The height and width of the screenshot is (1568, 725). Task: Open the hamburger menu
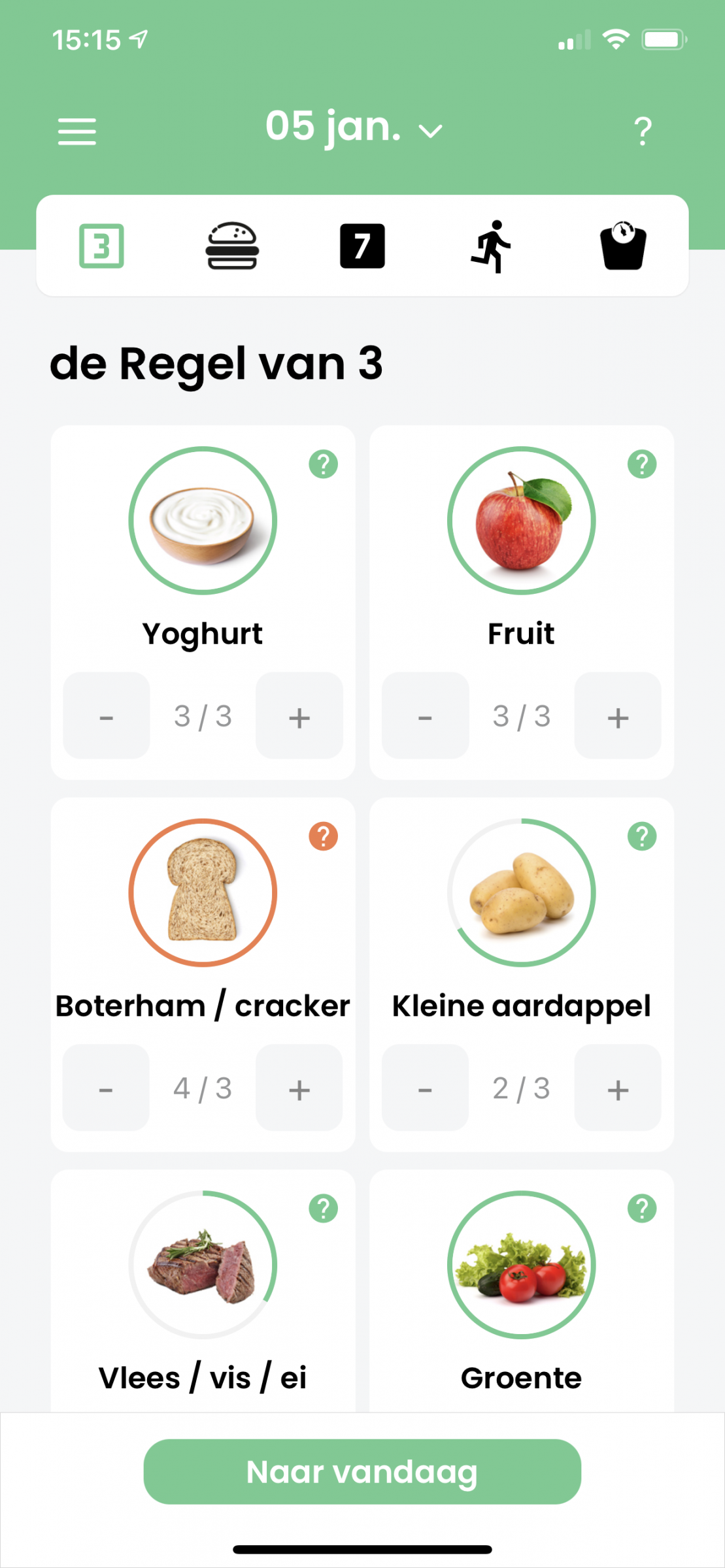click(x=77, y=131)
